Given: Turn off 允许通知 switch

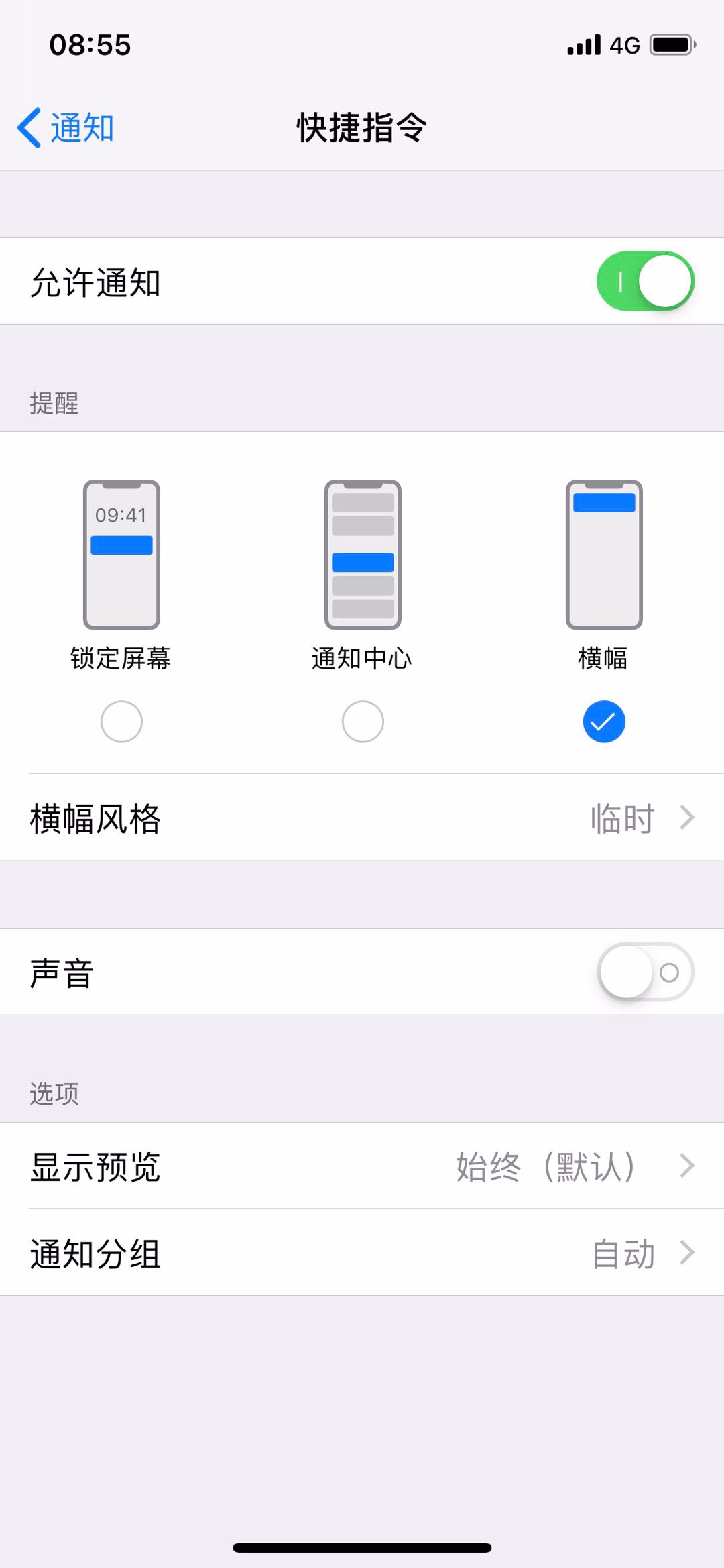Looking at the screenshot, I should pos(645,282).
